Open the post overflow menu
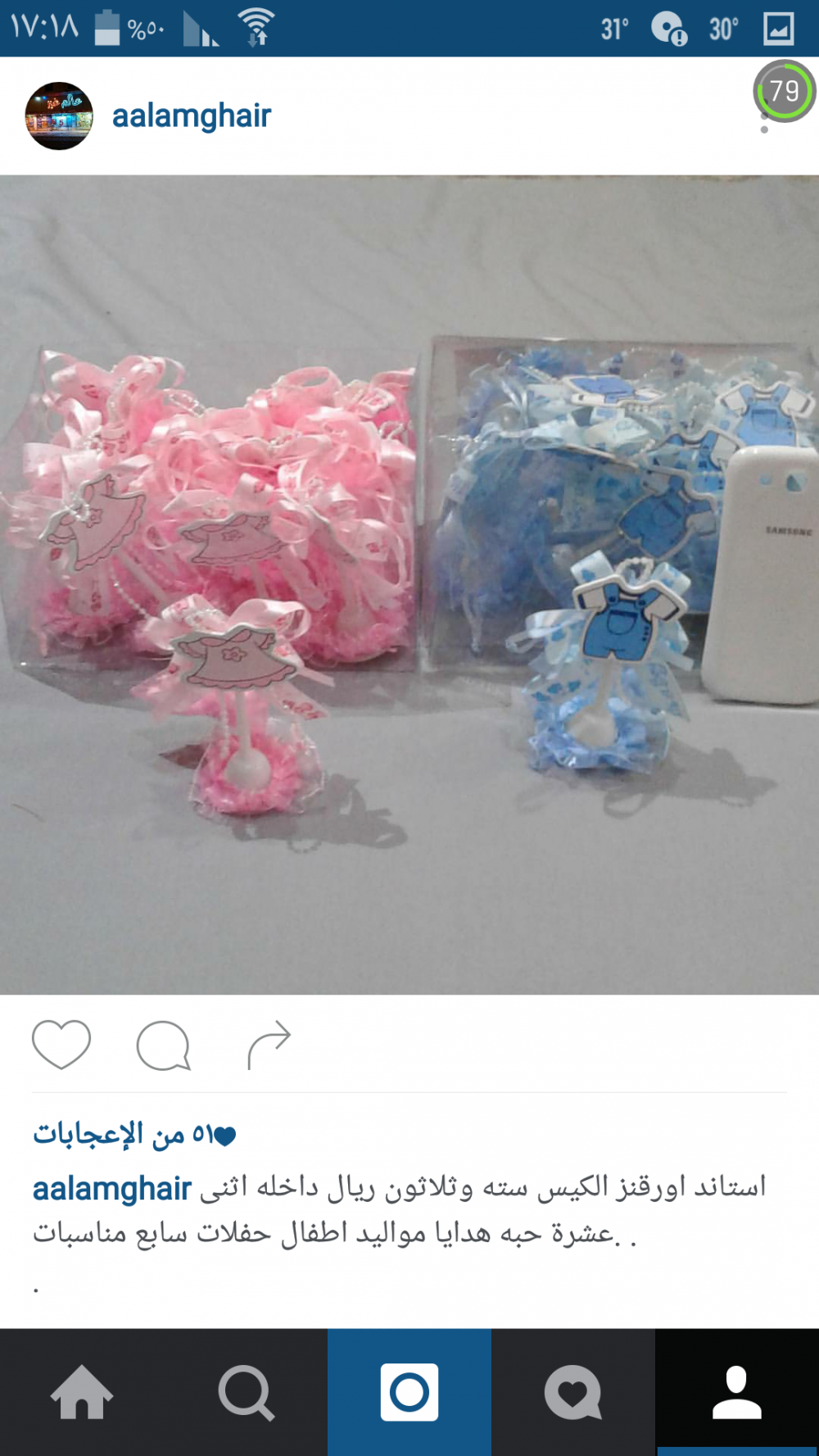819x1456 pixels. (x=764, y=123)
